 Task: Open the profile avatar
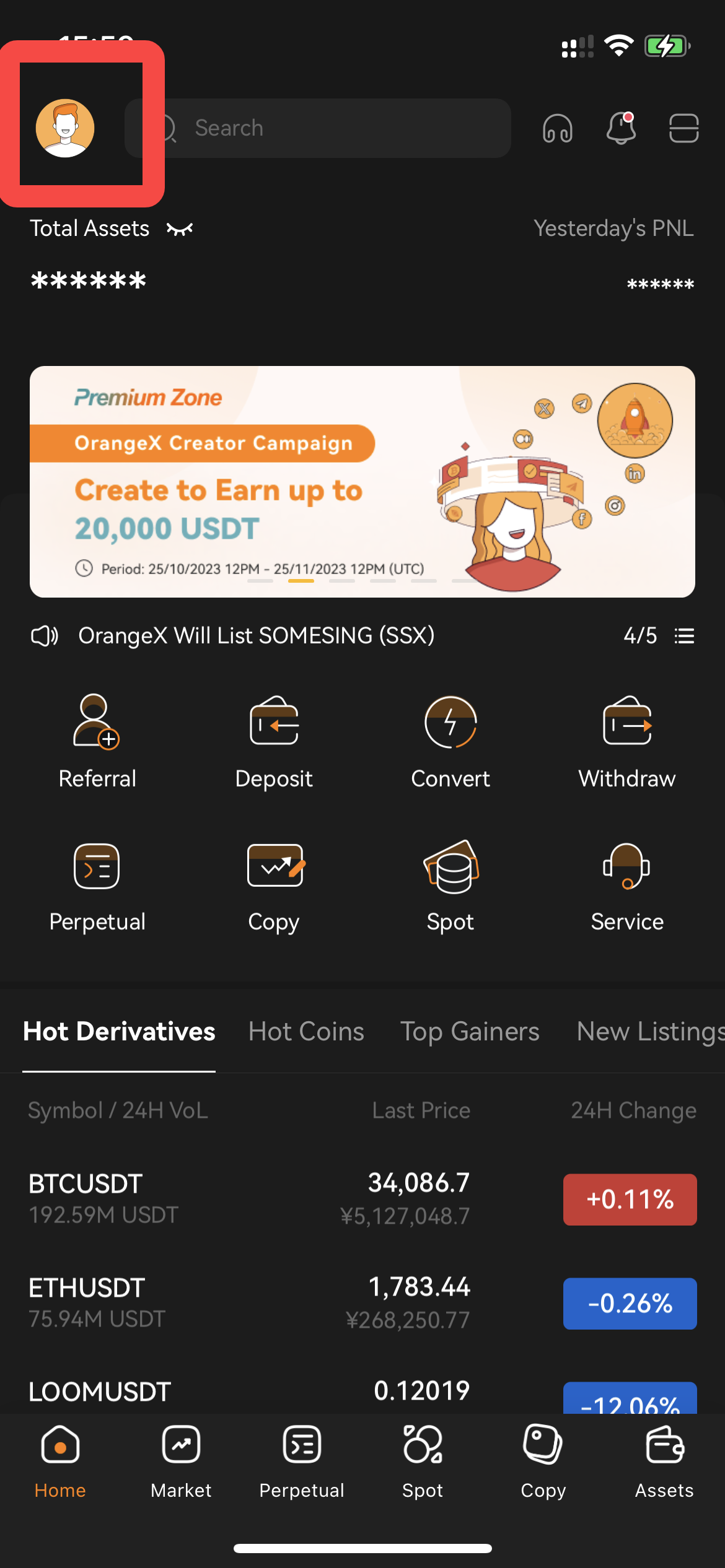coord(65,128)
